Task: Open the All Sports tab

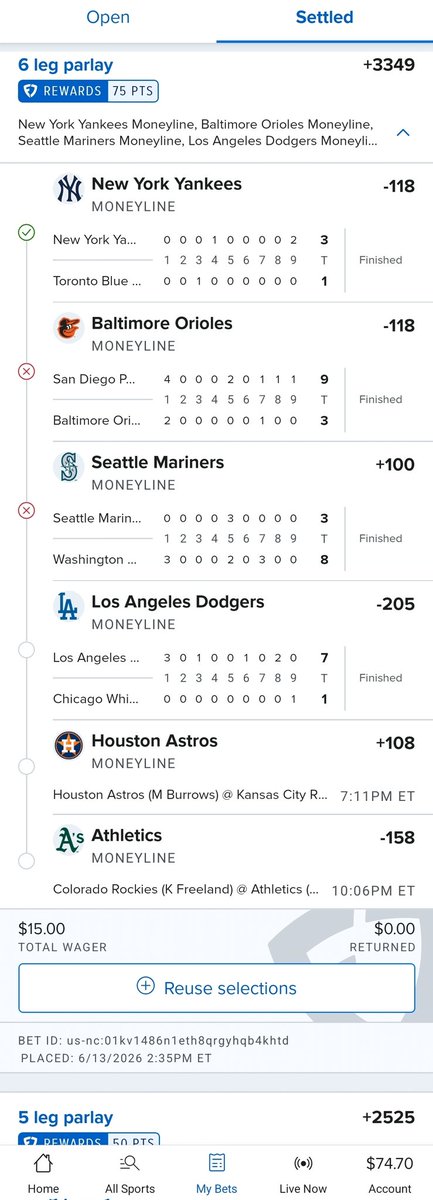Action: [x=130, y=1172]
